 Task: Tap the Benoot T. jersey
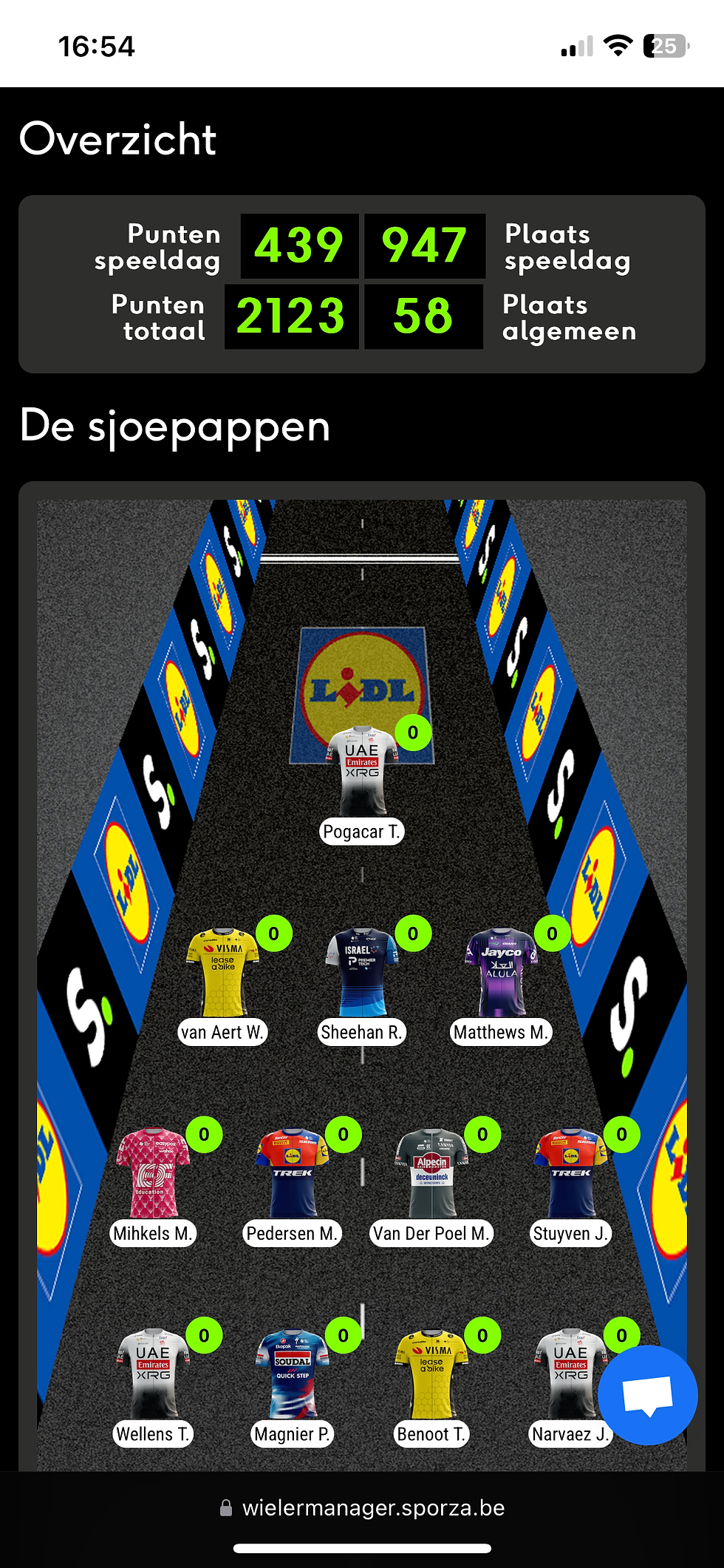tap(431, 1375)
